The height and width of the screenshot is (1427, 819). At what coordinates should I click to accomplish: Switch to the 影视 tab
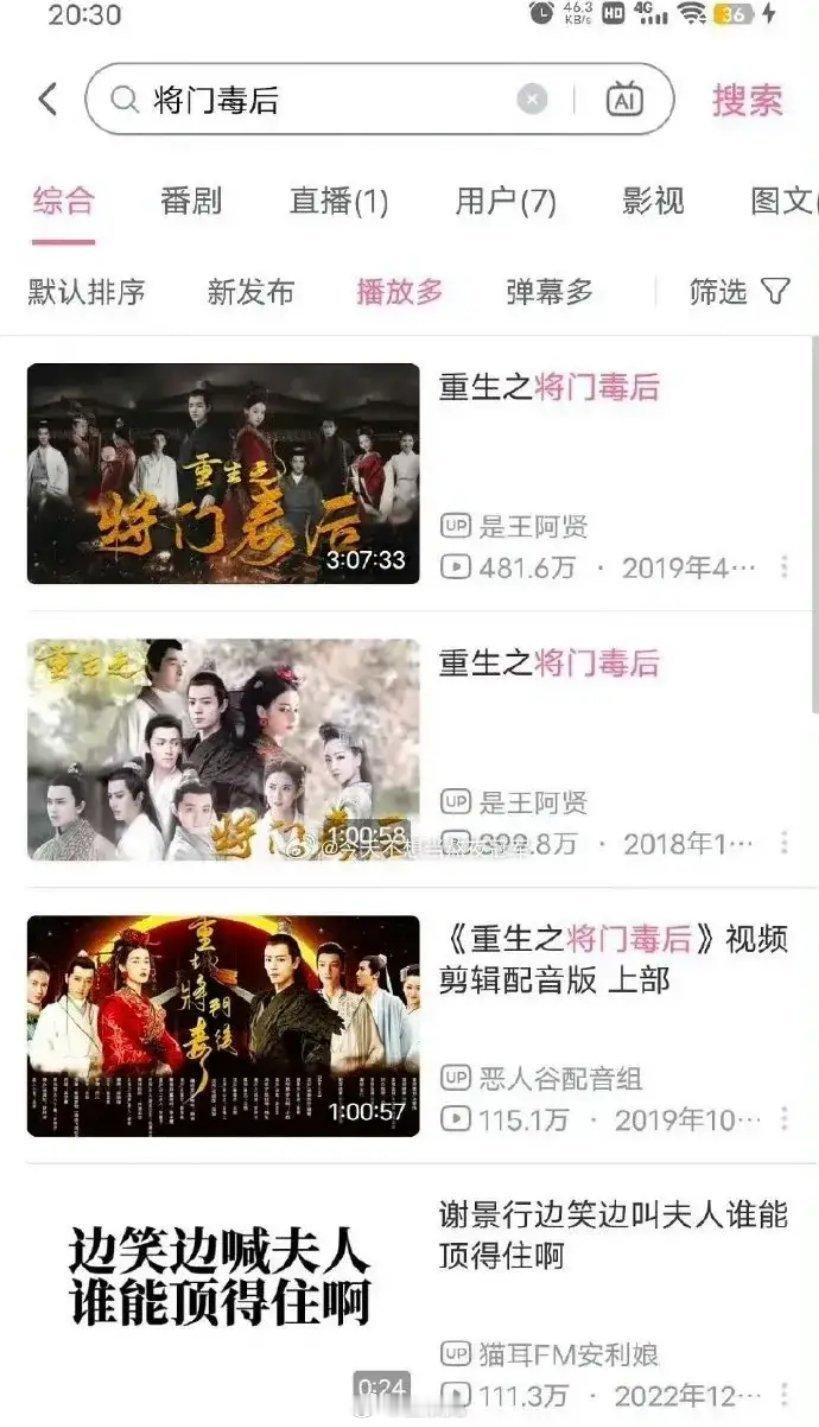point(653,201)
